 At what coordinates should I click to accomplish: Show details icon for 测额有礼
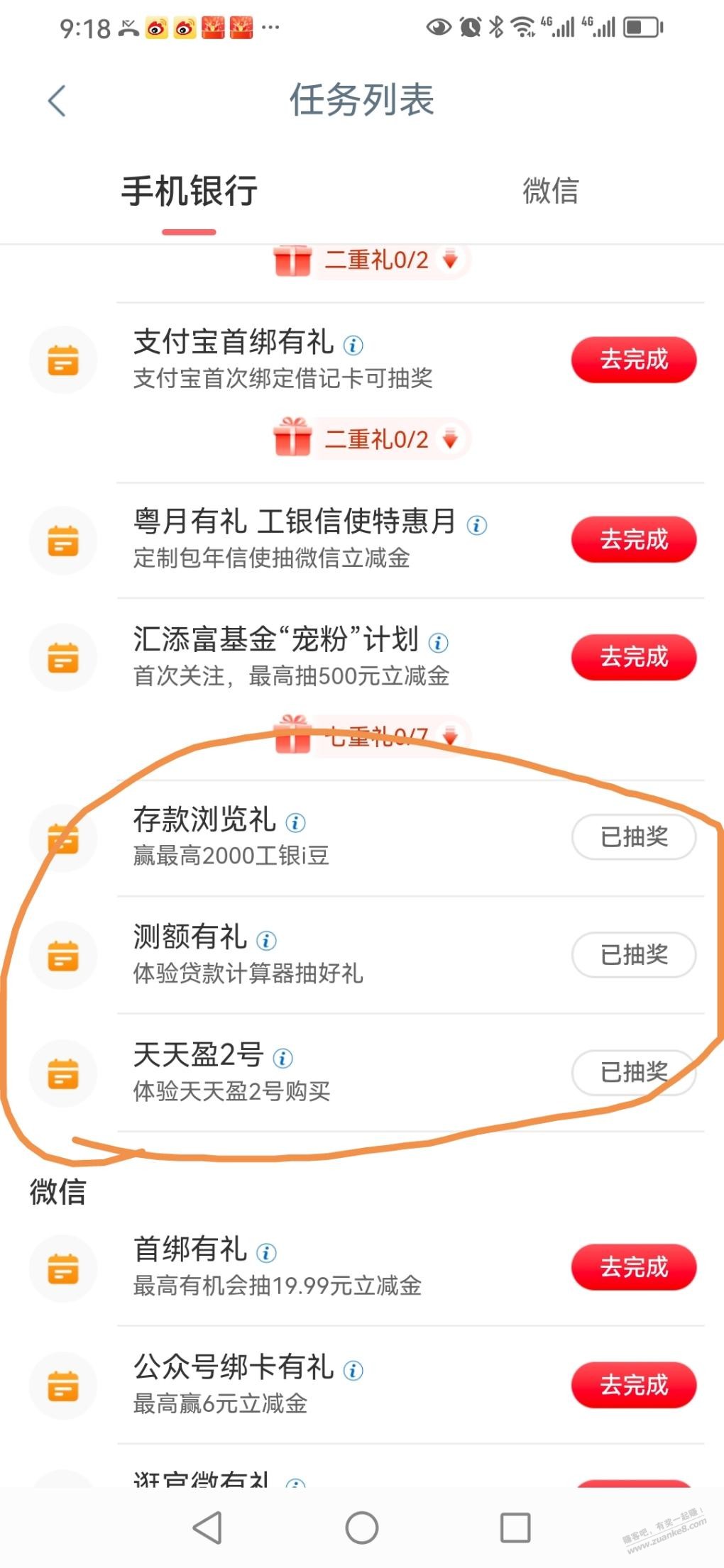266,941
